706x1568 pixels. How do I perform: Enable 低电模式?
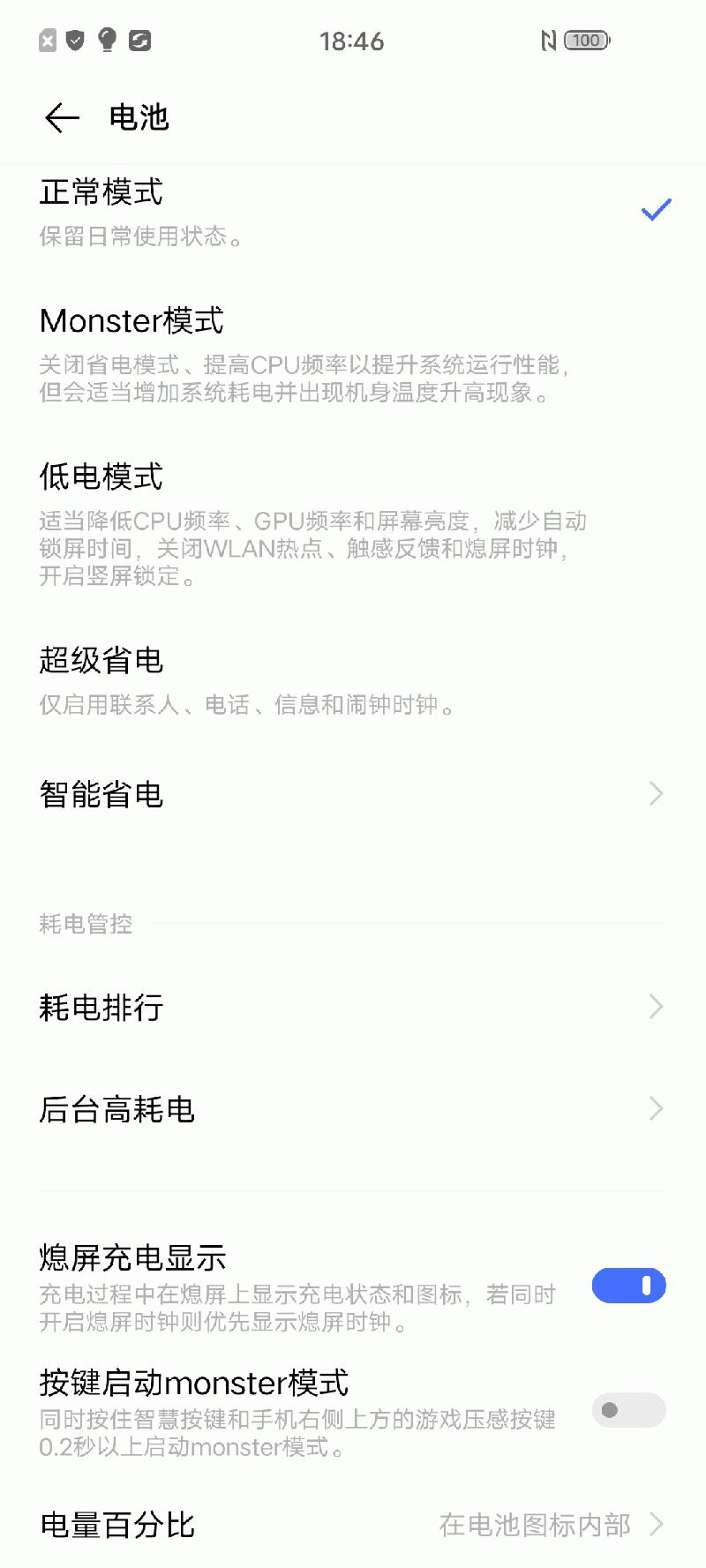353,522
